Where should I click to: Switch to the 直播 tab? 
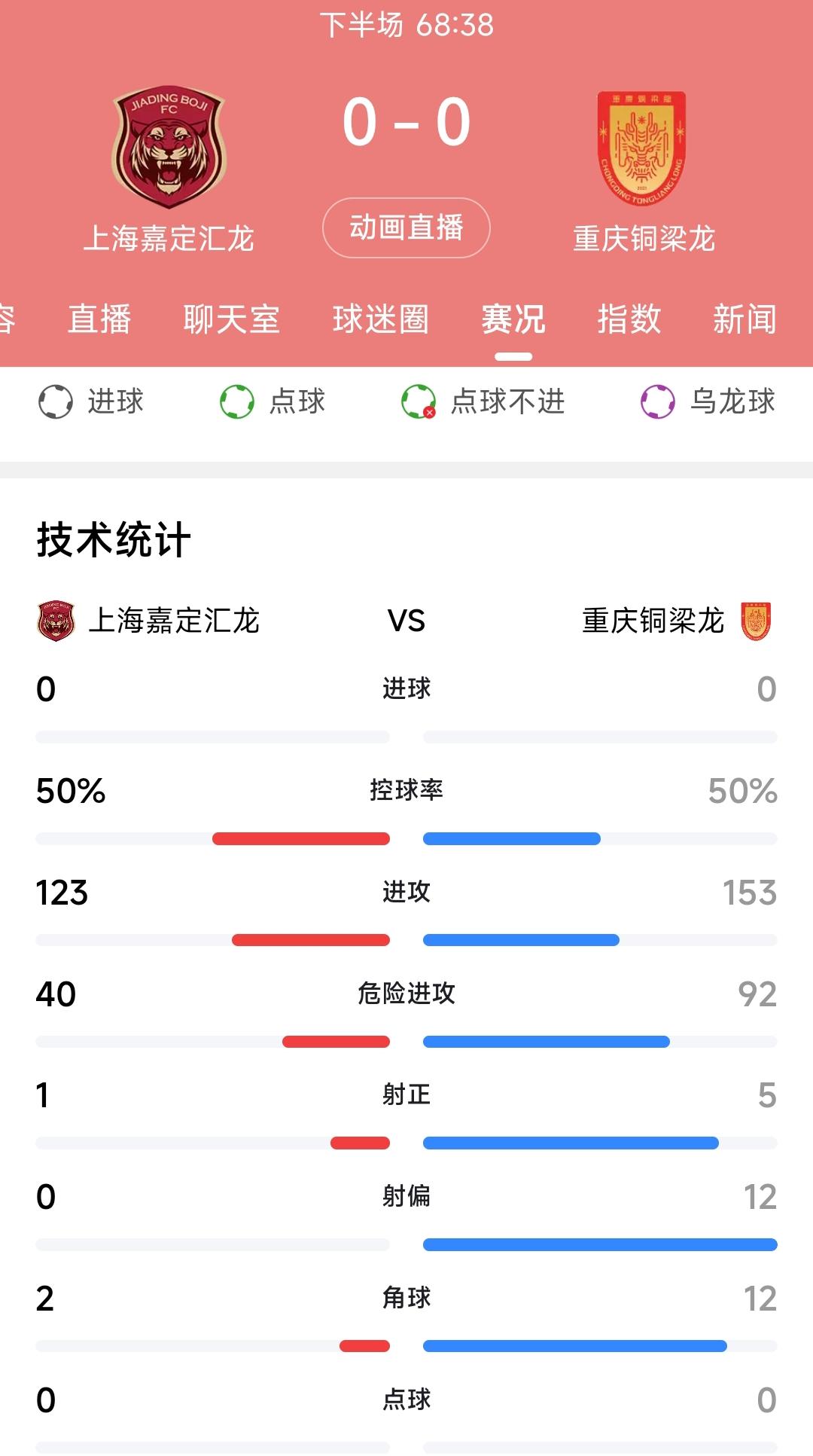click(100, 319)
